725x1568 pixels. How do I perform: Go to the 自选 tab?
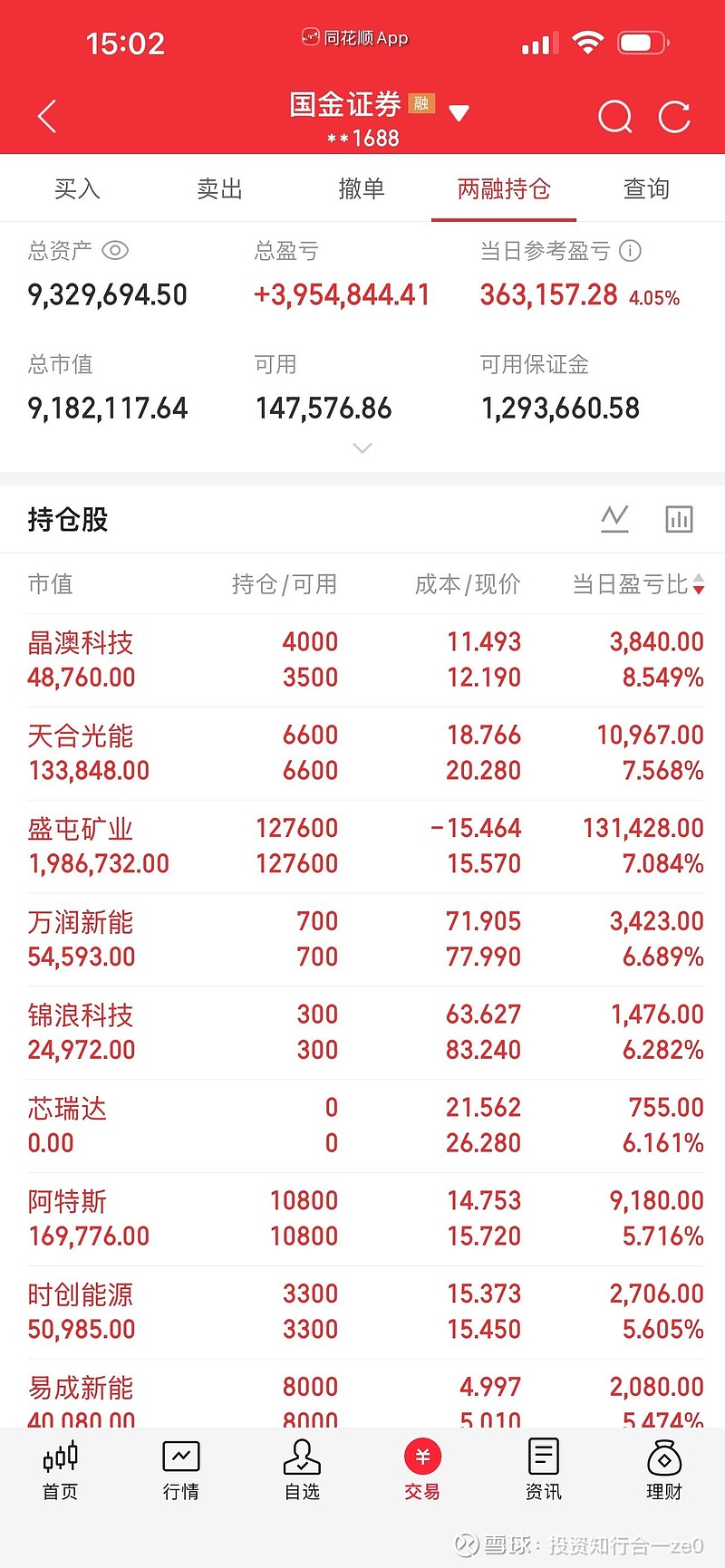coord(302,1470)
